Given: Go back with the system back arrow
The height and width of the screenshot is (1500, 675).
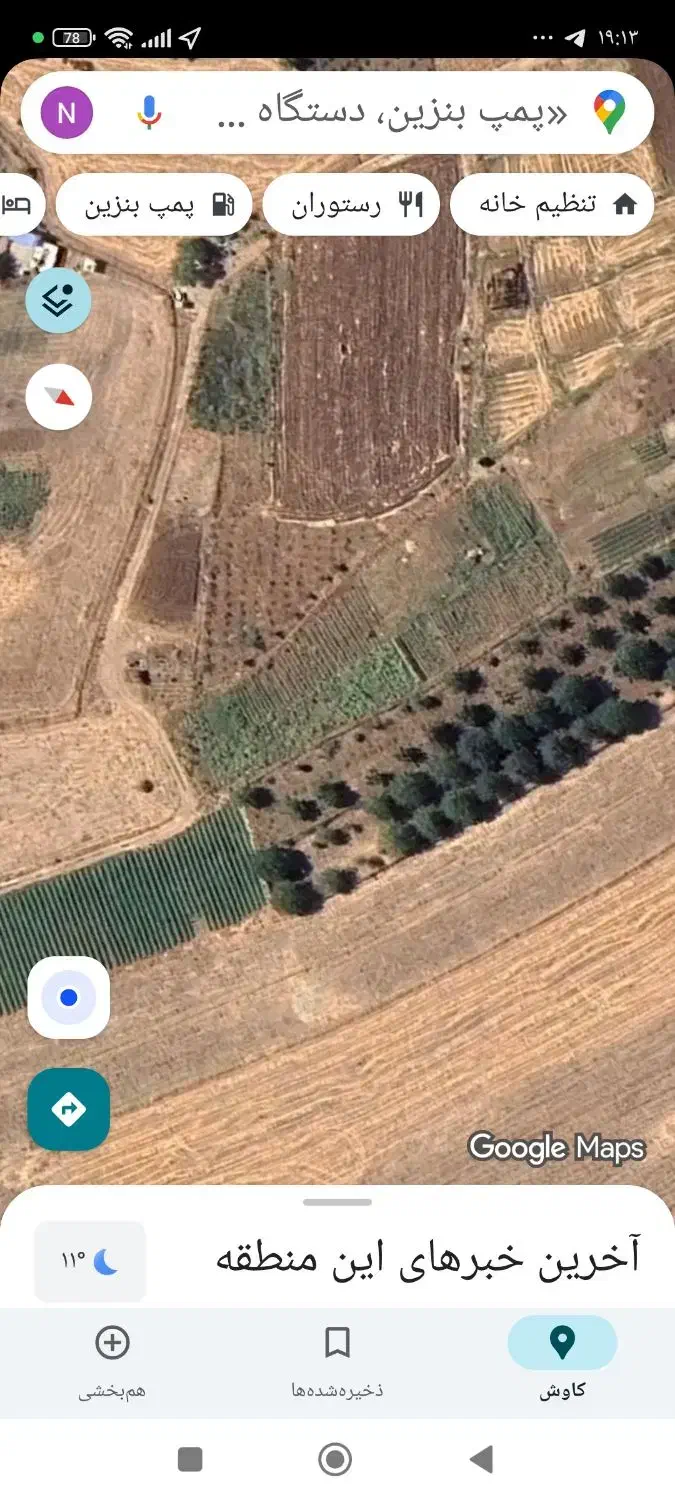Looking at the screenshot, I should point(482,1460).
